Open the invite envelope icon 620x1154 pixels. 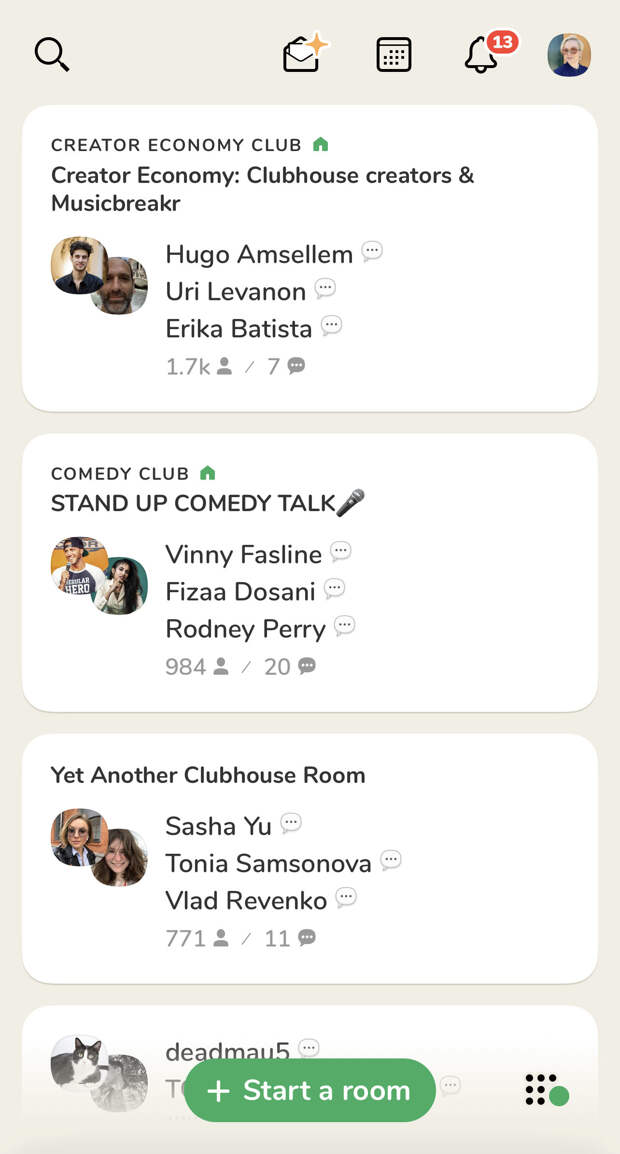(304, 54)
